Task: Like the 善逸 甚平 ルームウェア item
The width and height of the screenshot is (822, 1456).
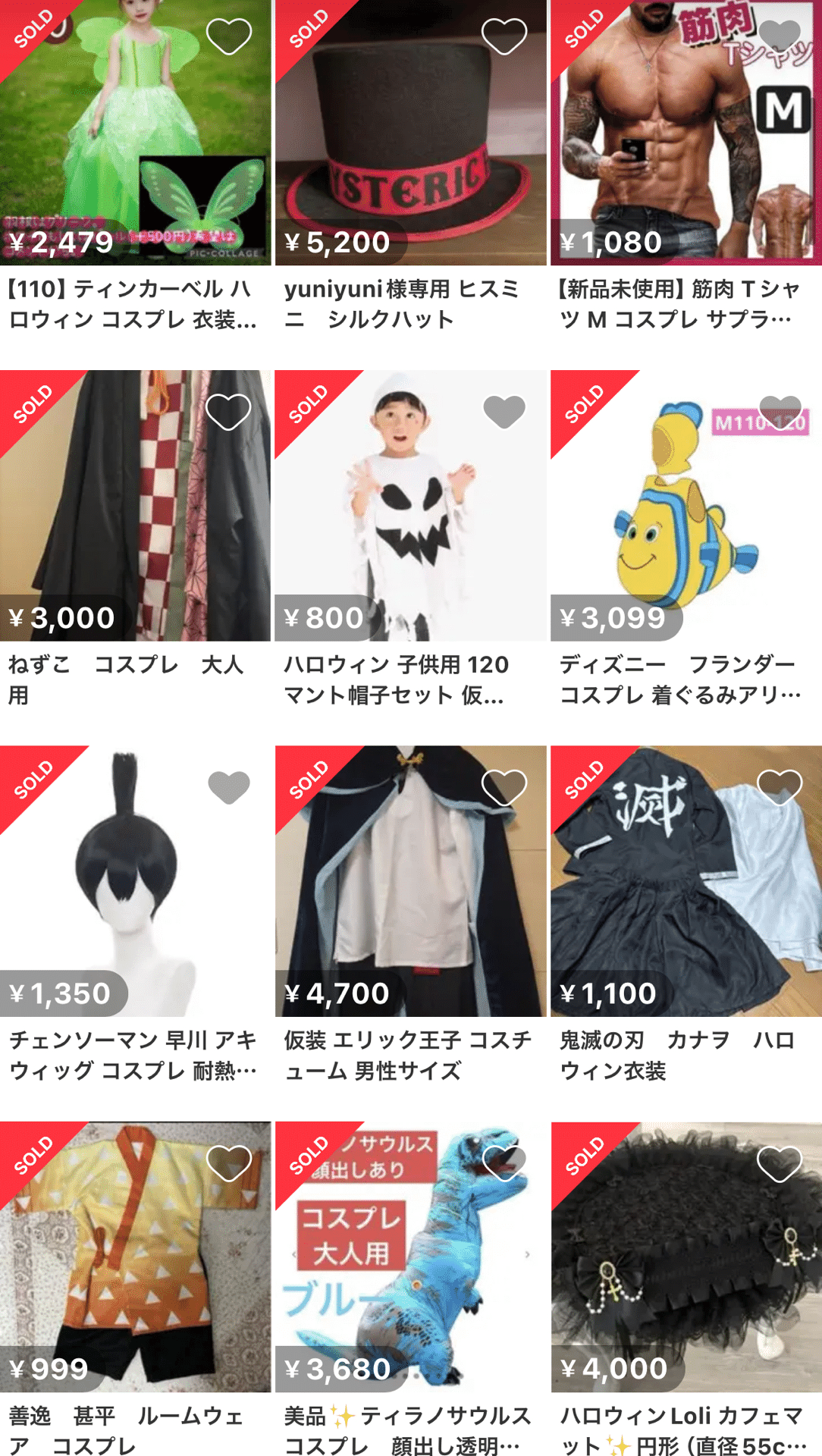Action: [x=228, y=1163]
